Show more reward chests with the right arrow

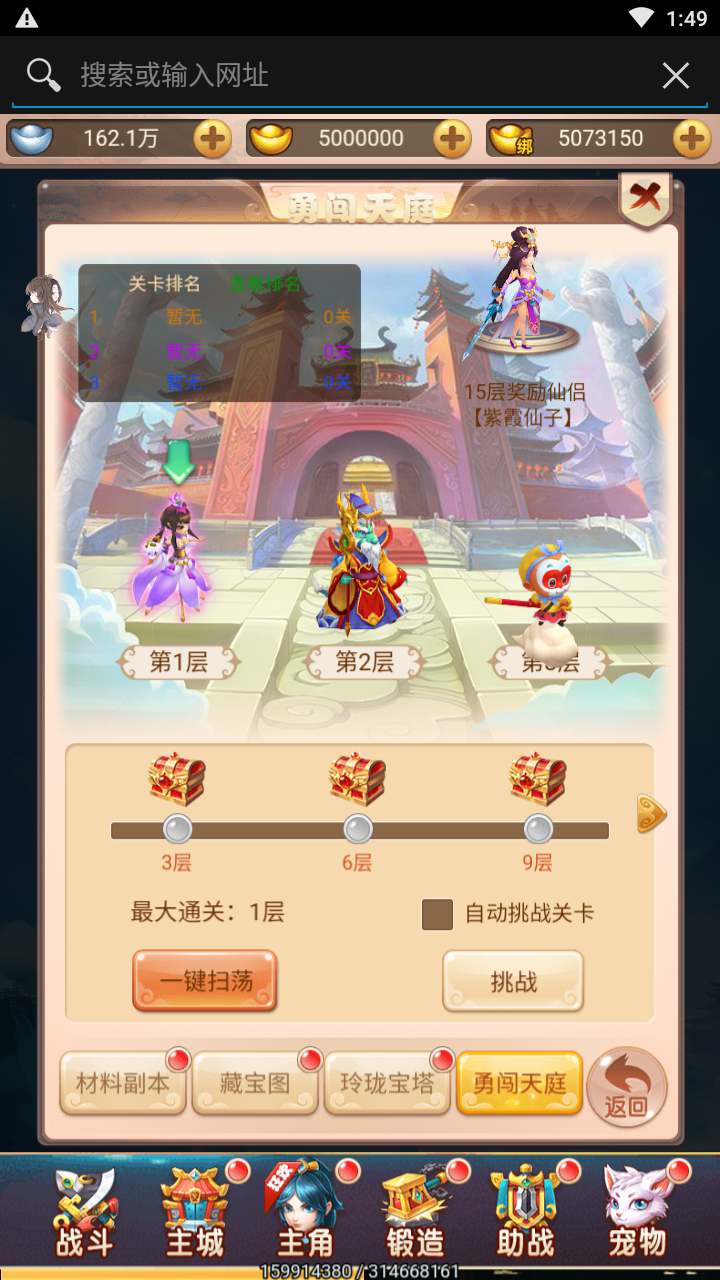click(651, 814)
